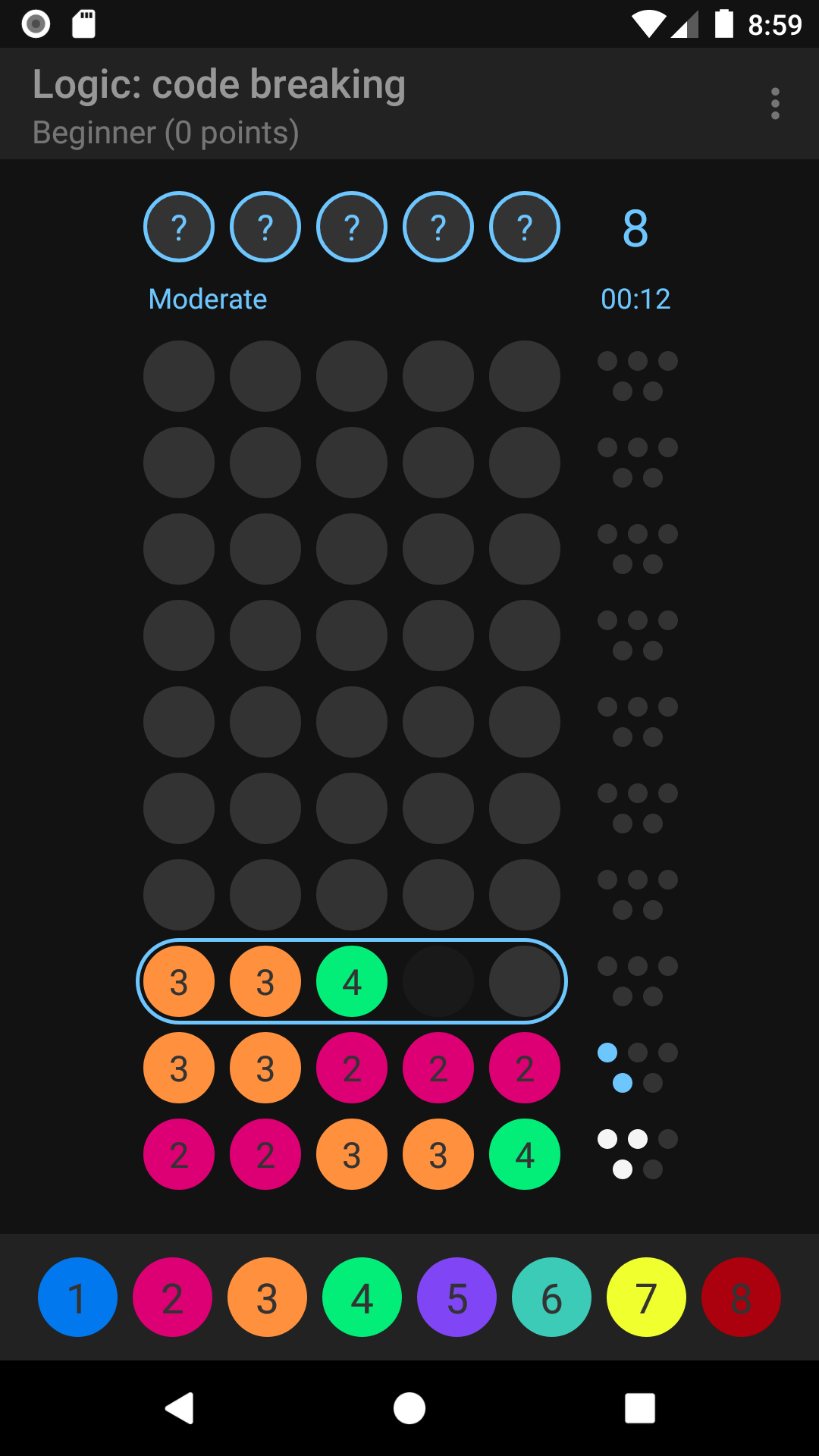Pick the blue number 1 peg

[x=77, y=1298]
